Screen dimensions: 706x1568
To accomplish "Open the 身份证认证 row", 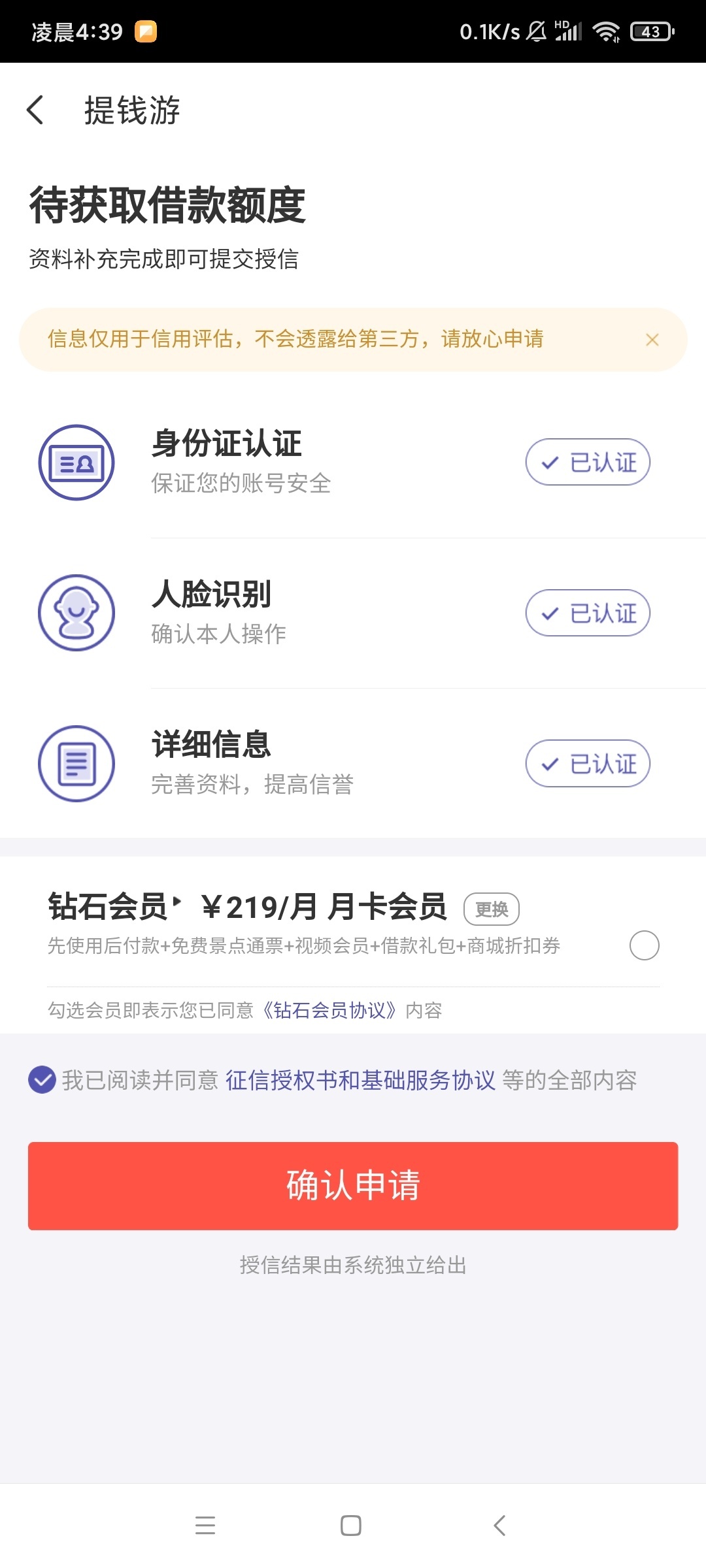I will pyautogui.click(x=353, y=463).
